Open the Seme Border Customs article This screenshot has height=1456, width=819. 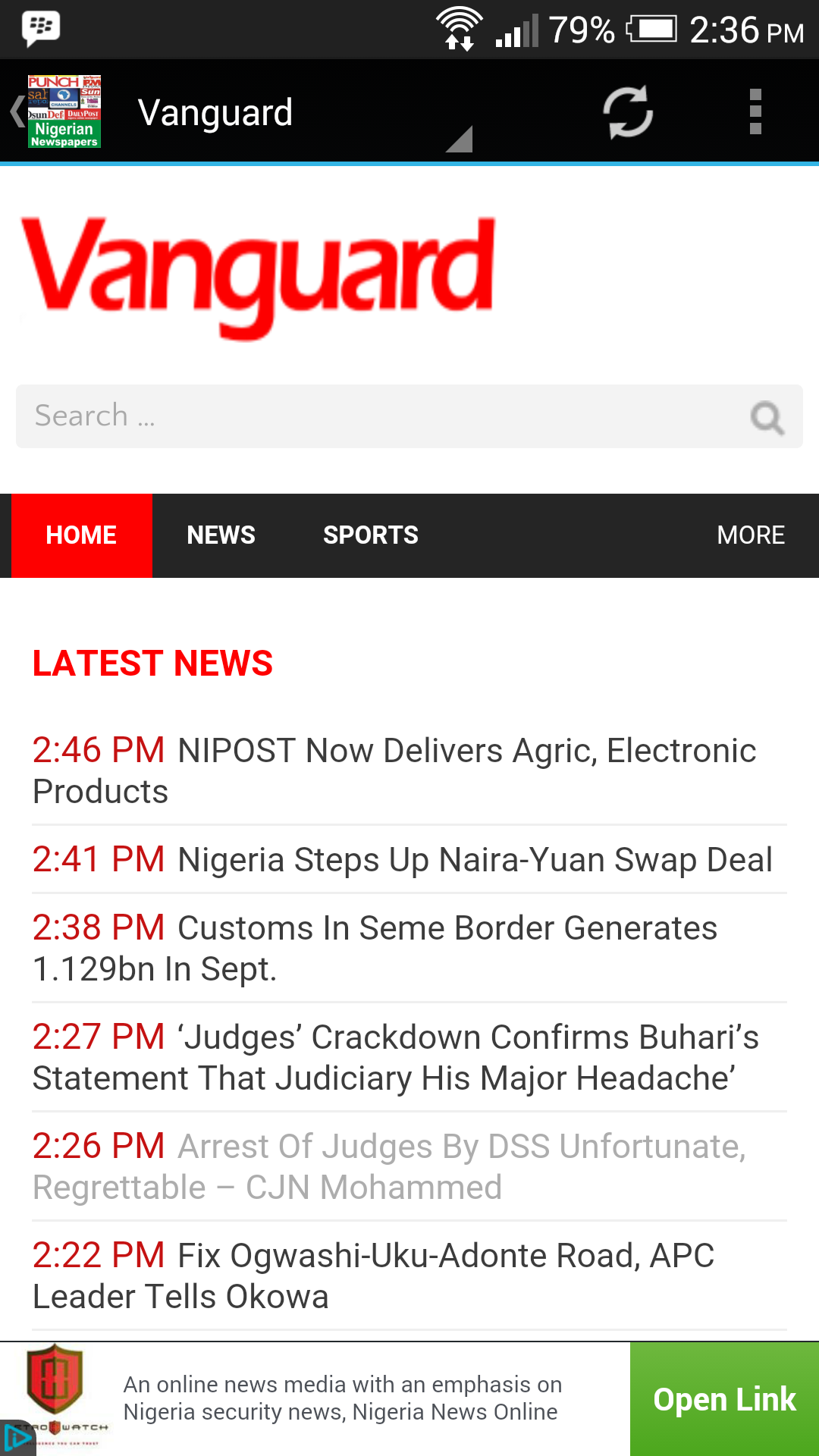[375, 948]
